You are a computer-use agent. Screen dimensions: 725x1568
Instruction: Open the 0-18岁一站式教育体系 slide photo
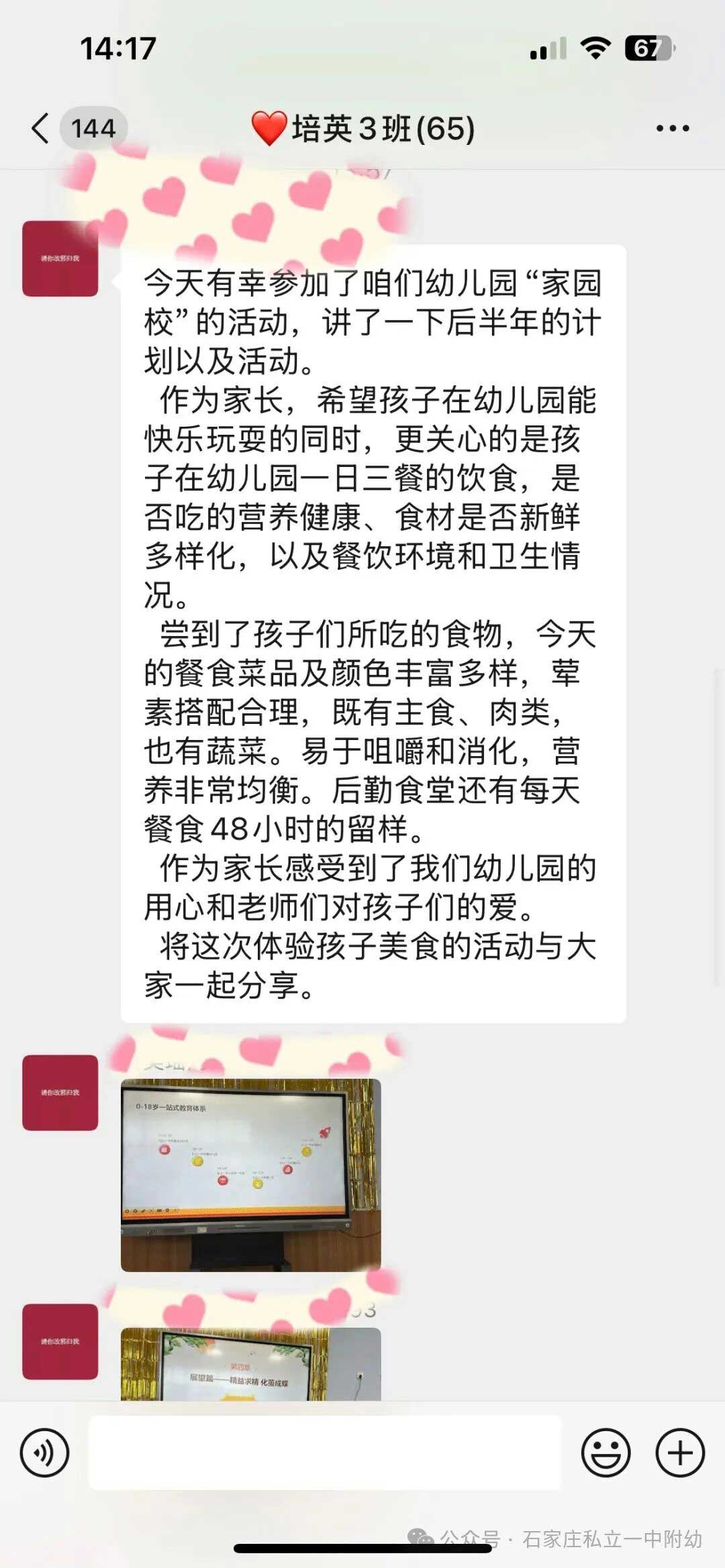250,1174
